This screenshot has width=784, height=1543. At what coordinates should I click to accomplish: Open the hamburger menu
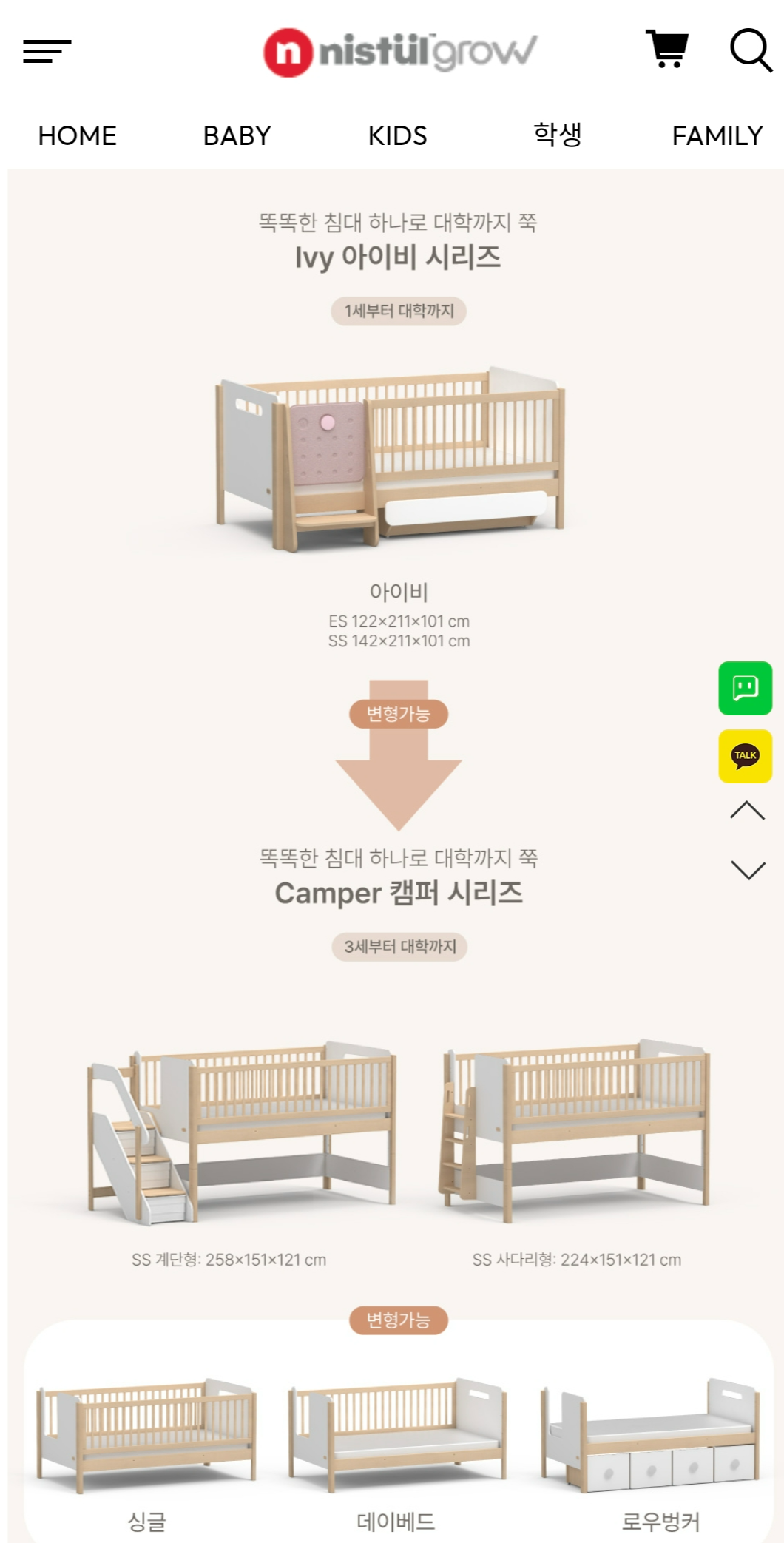coord(46,50)
